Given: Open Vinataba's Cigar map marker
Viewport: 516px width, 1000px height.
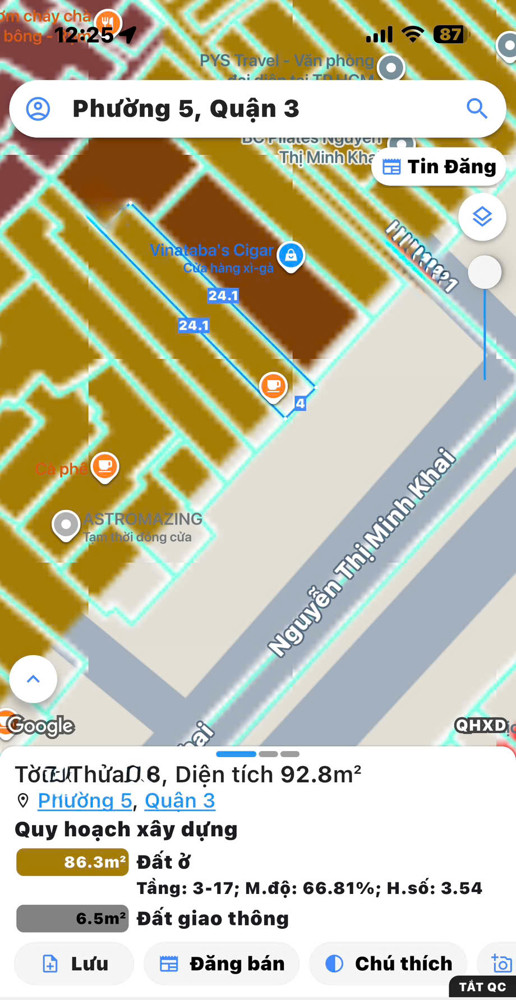Looking at the screenshot, I should pyautogui.click(x=291, y=256).
